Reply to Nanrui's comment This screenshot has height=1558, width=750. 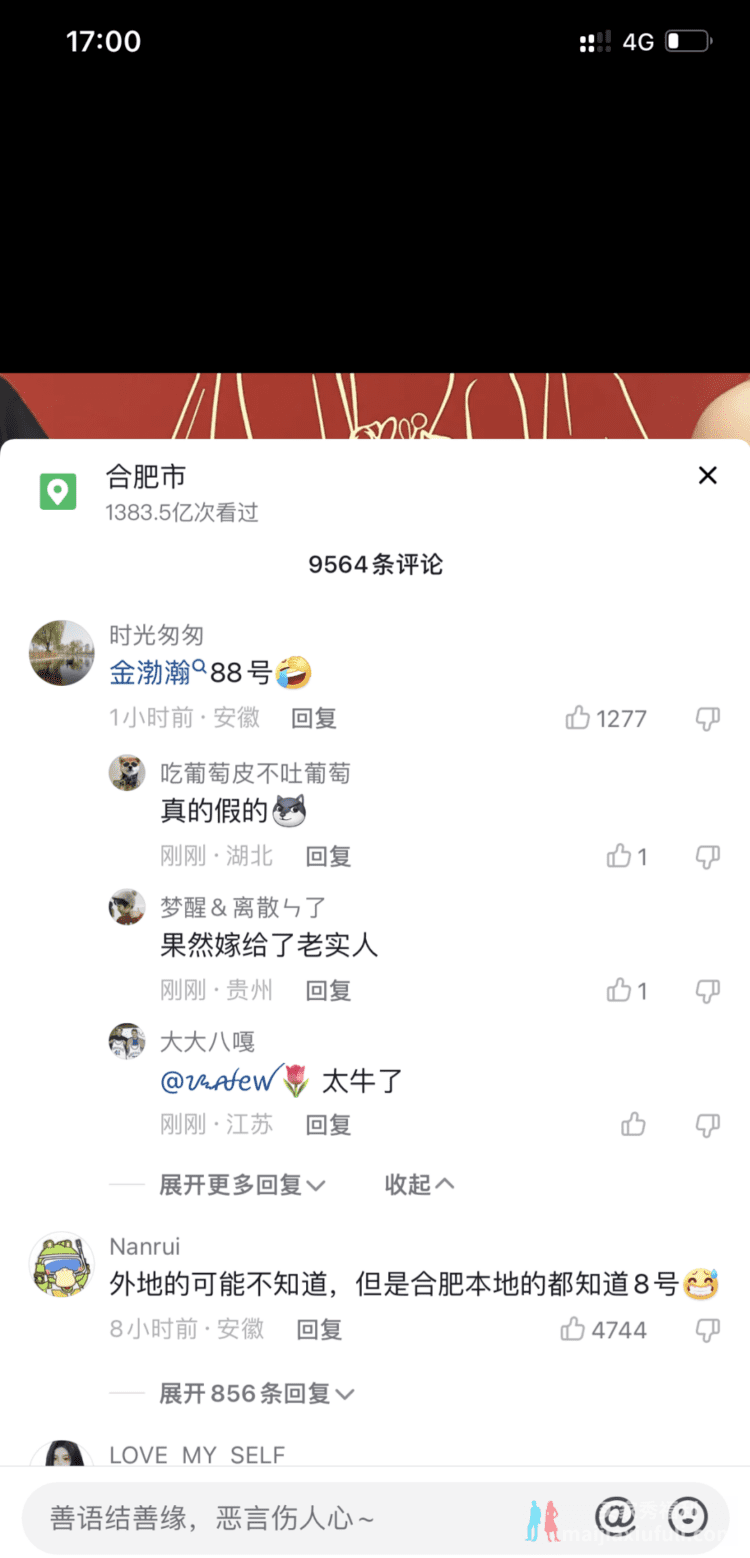319,1329
